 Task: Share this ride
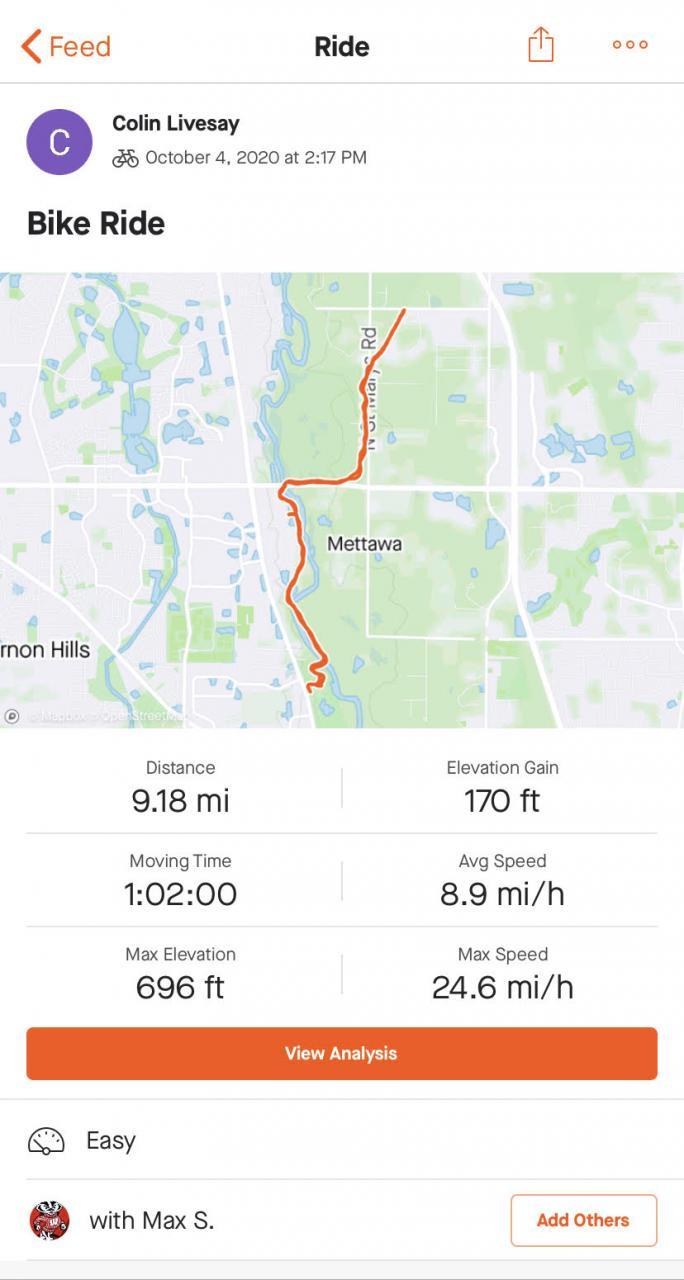[540, 45]
